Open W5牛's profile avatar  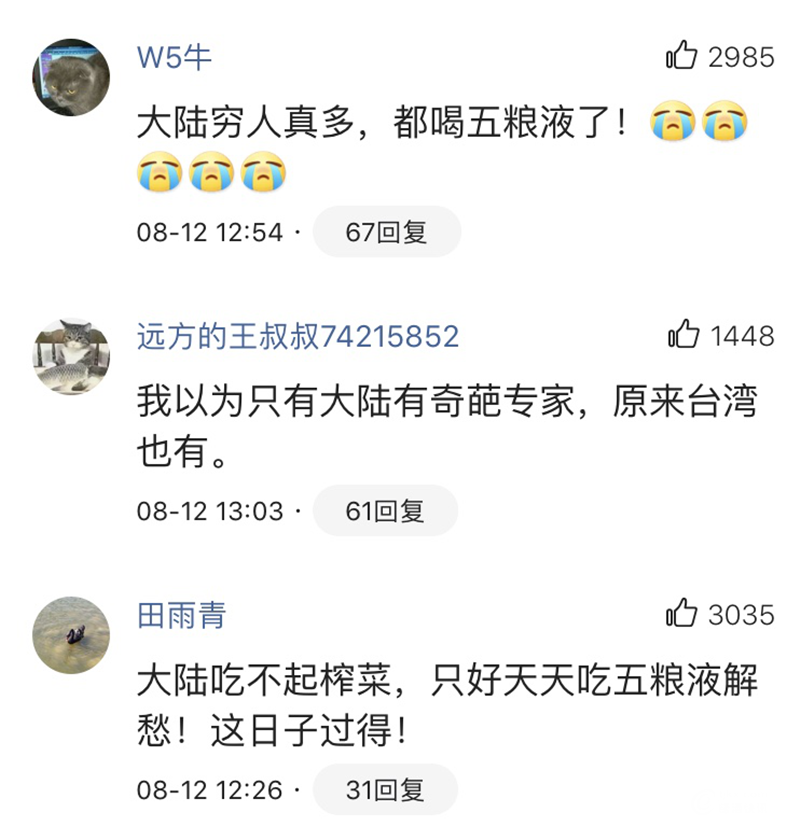(x=71, y=77)
